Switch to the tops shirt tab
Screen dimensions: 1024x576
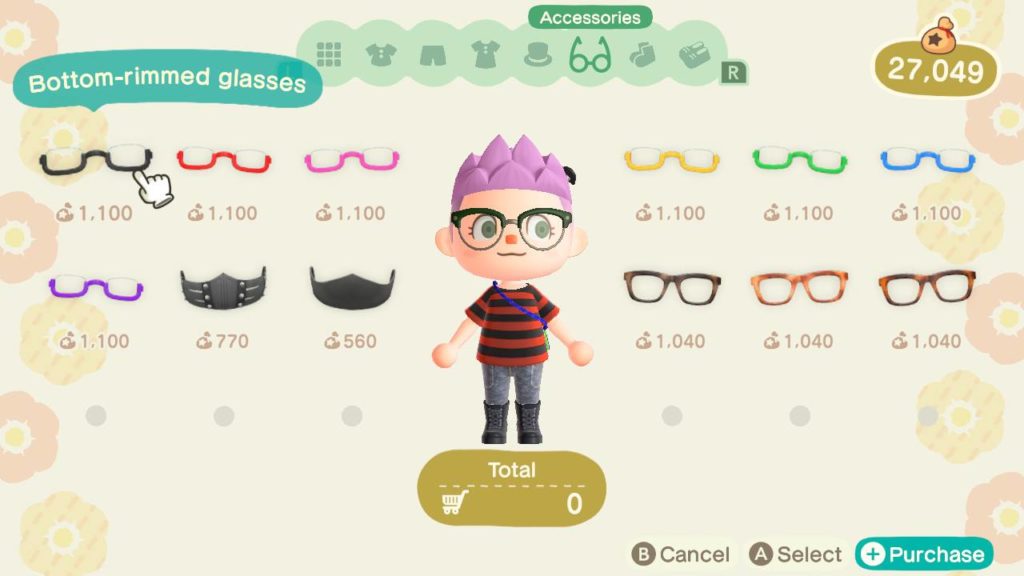[x=381, y=54]
